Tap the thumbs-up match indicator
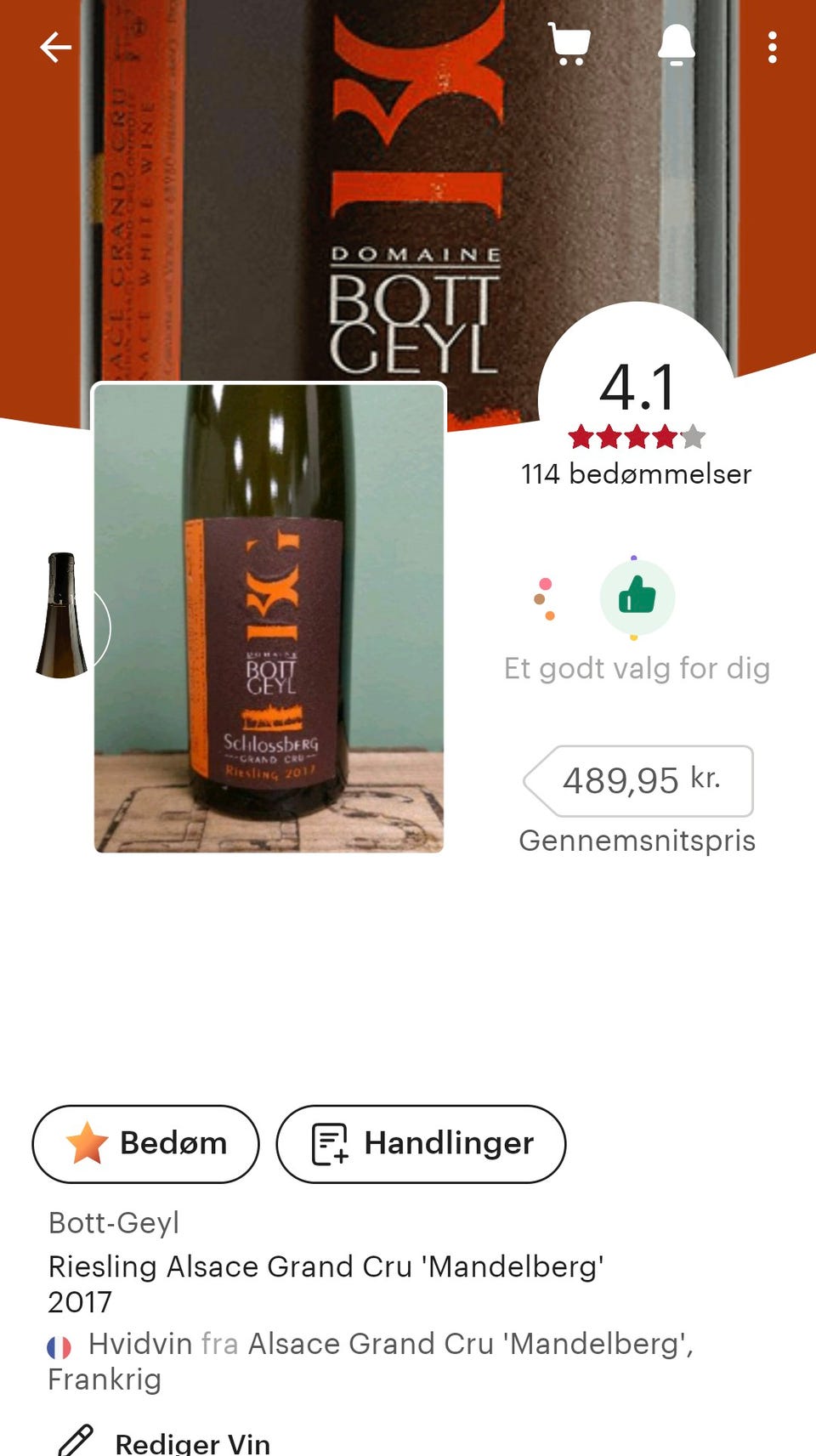This screenshot has width=816, height=1456. pos(637,598)
